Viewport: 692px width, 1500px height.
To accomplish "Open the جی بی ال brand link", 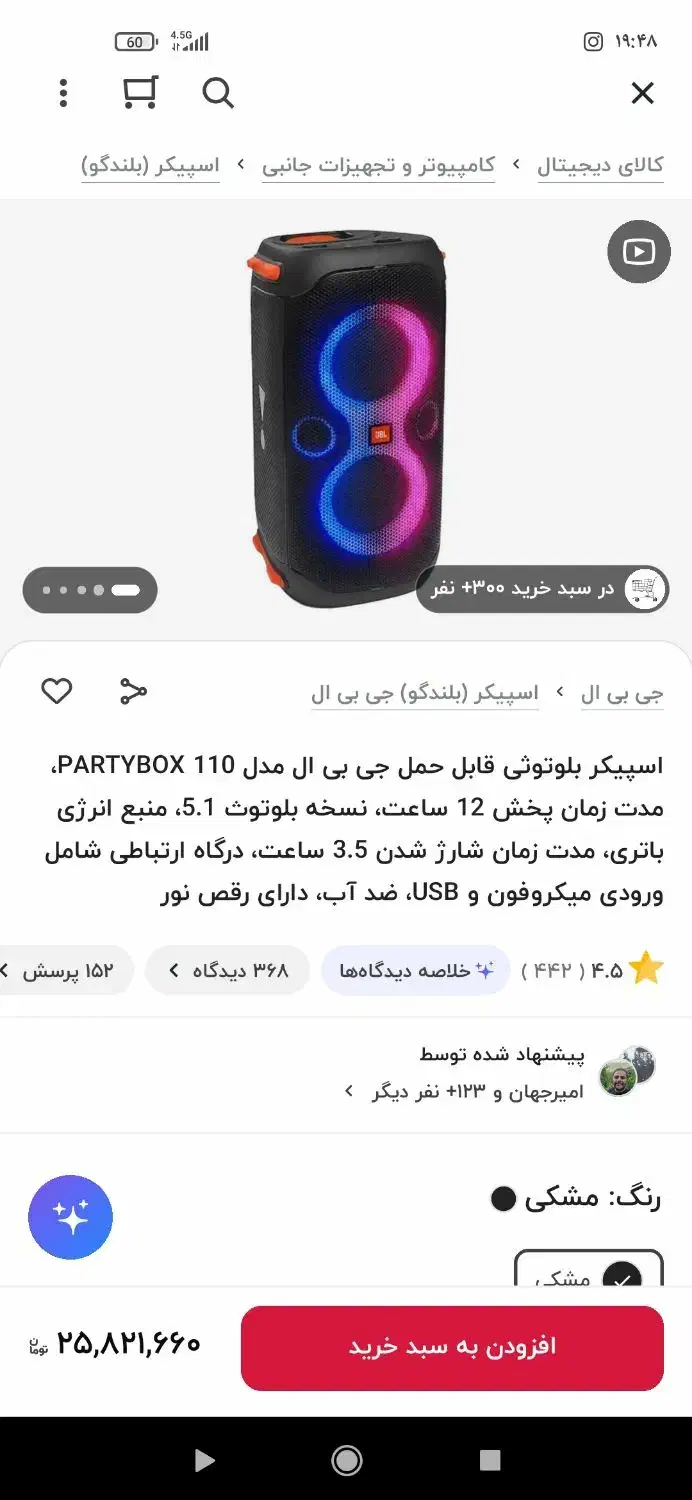I will pyautogui.click(x=621, y=693).
